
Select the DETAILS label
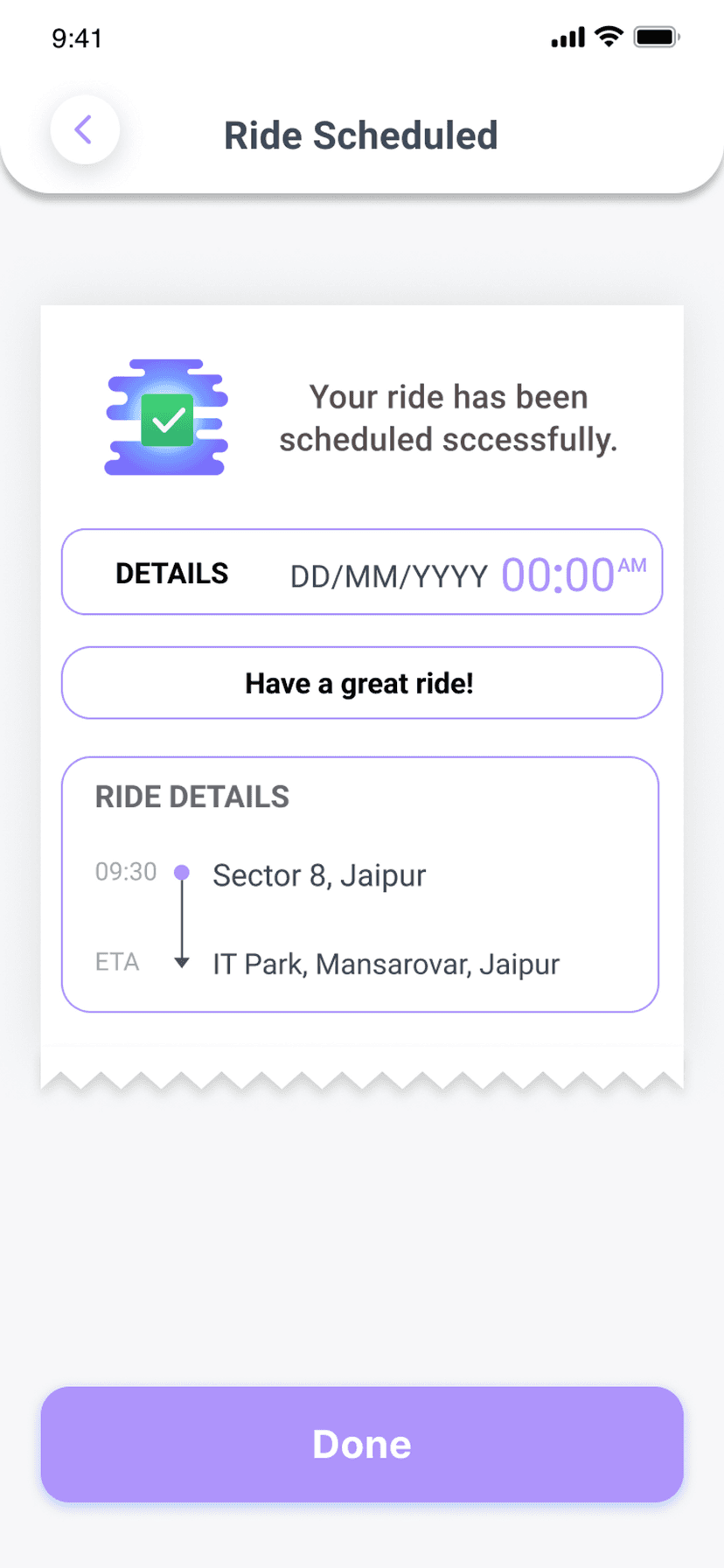click(x=171, y=573)
